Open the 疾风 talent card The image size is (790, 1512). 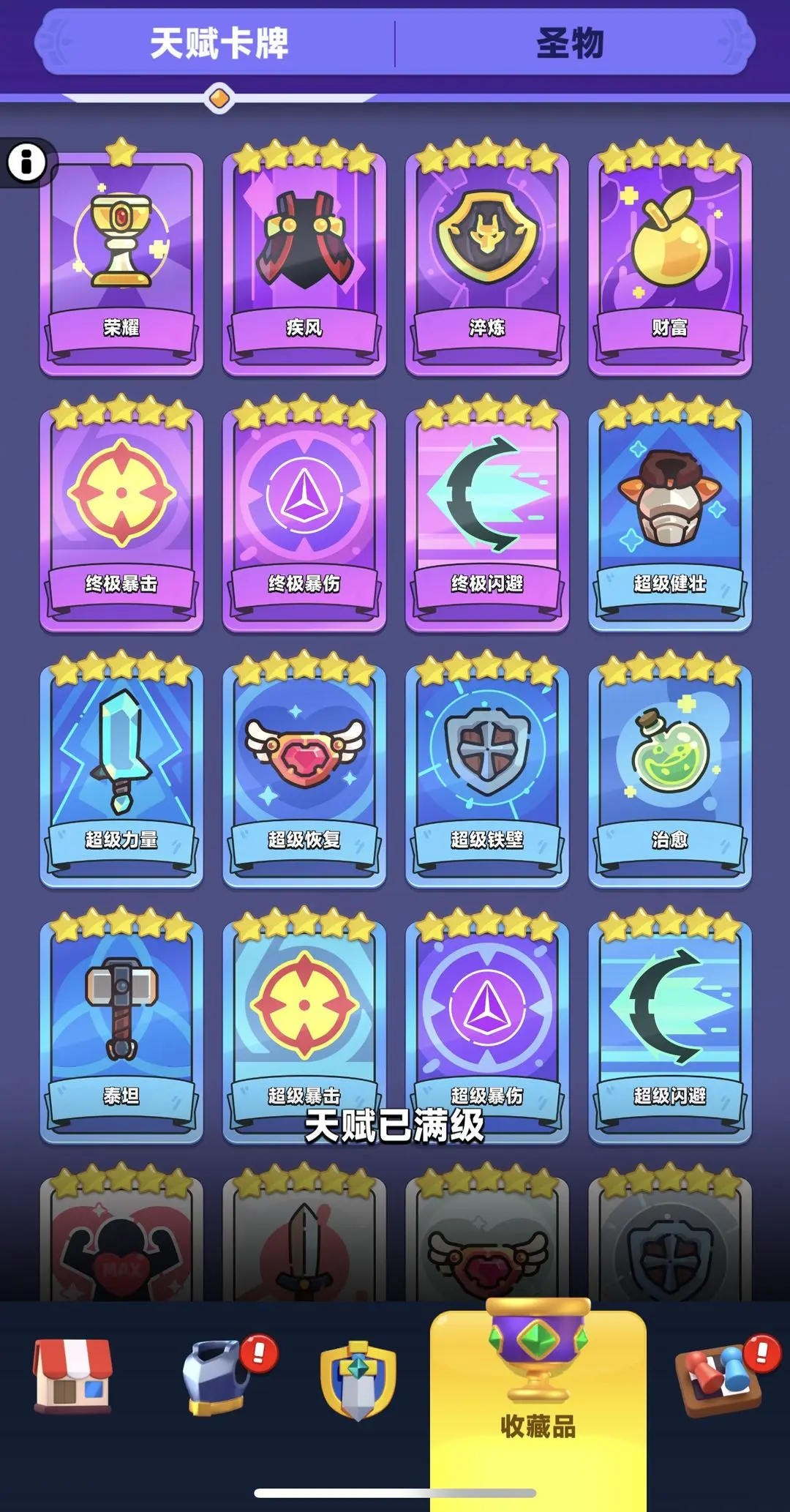click(304, 260)
